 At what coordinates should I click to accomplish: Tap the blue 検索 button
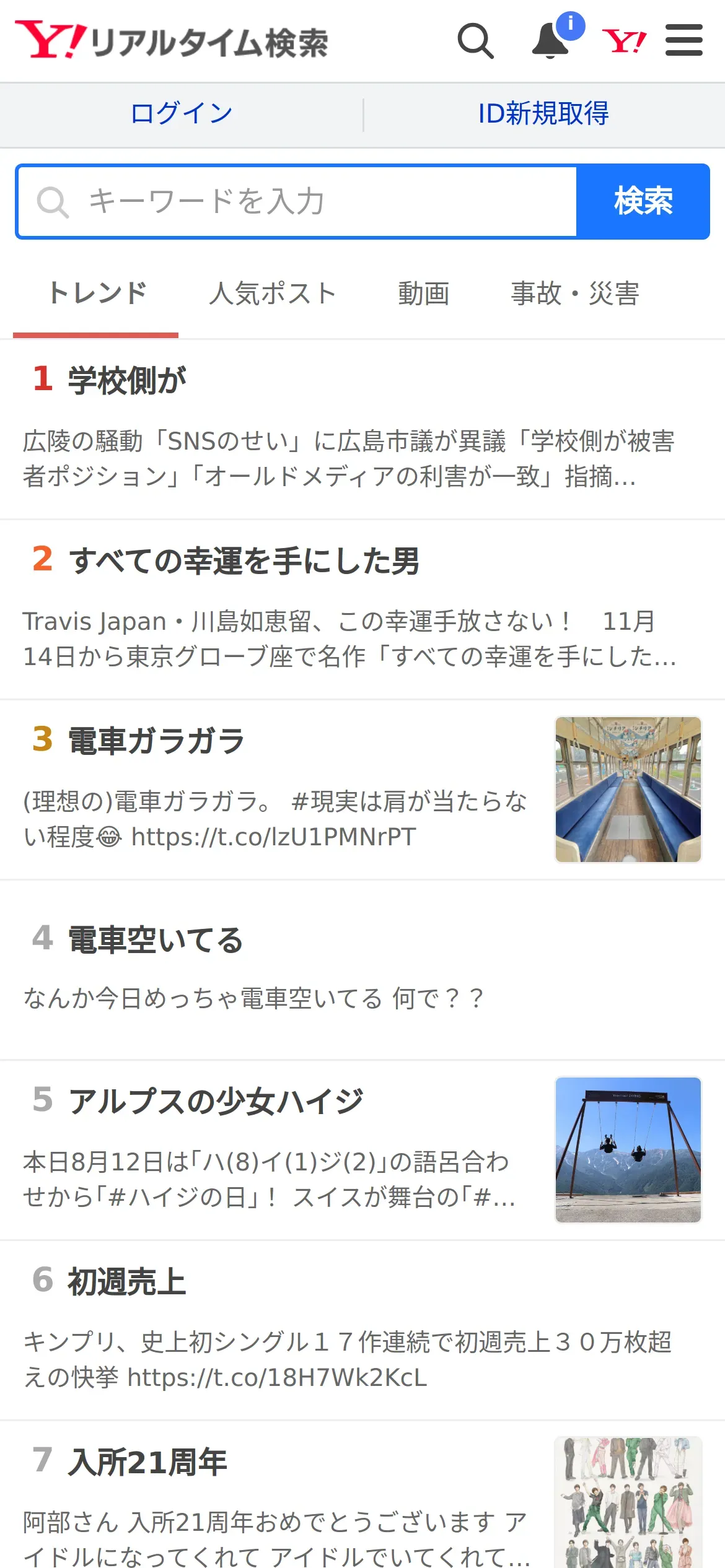[643, 201]
